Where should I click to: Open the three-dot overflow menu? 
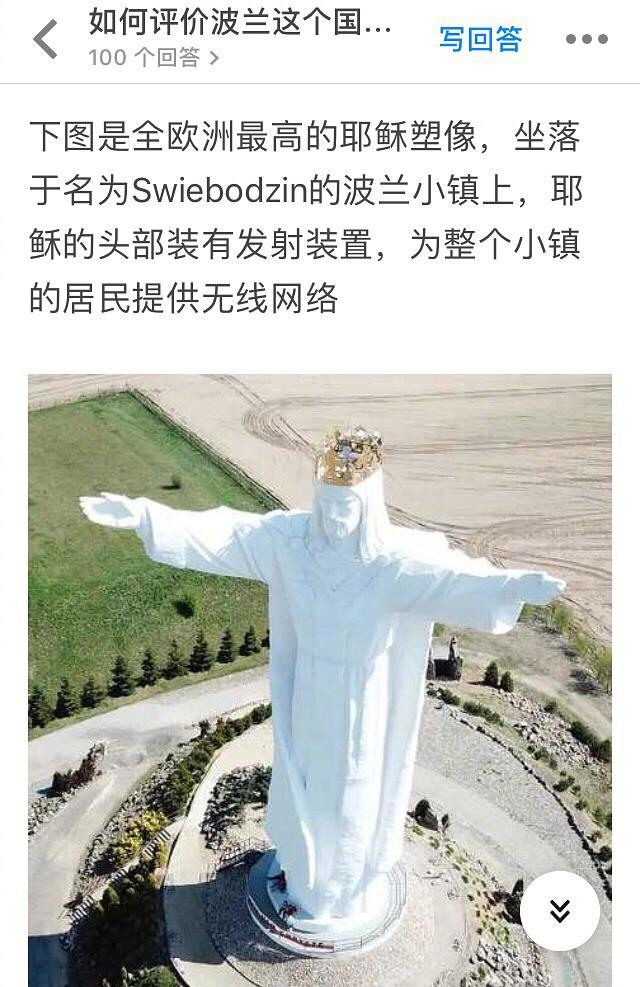point(587,40)
